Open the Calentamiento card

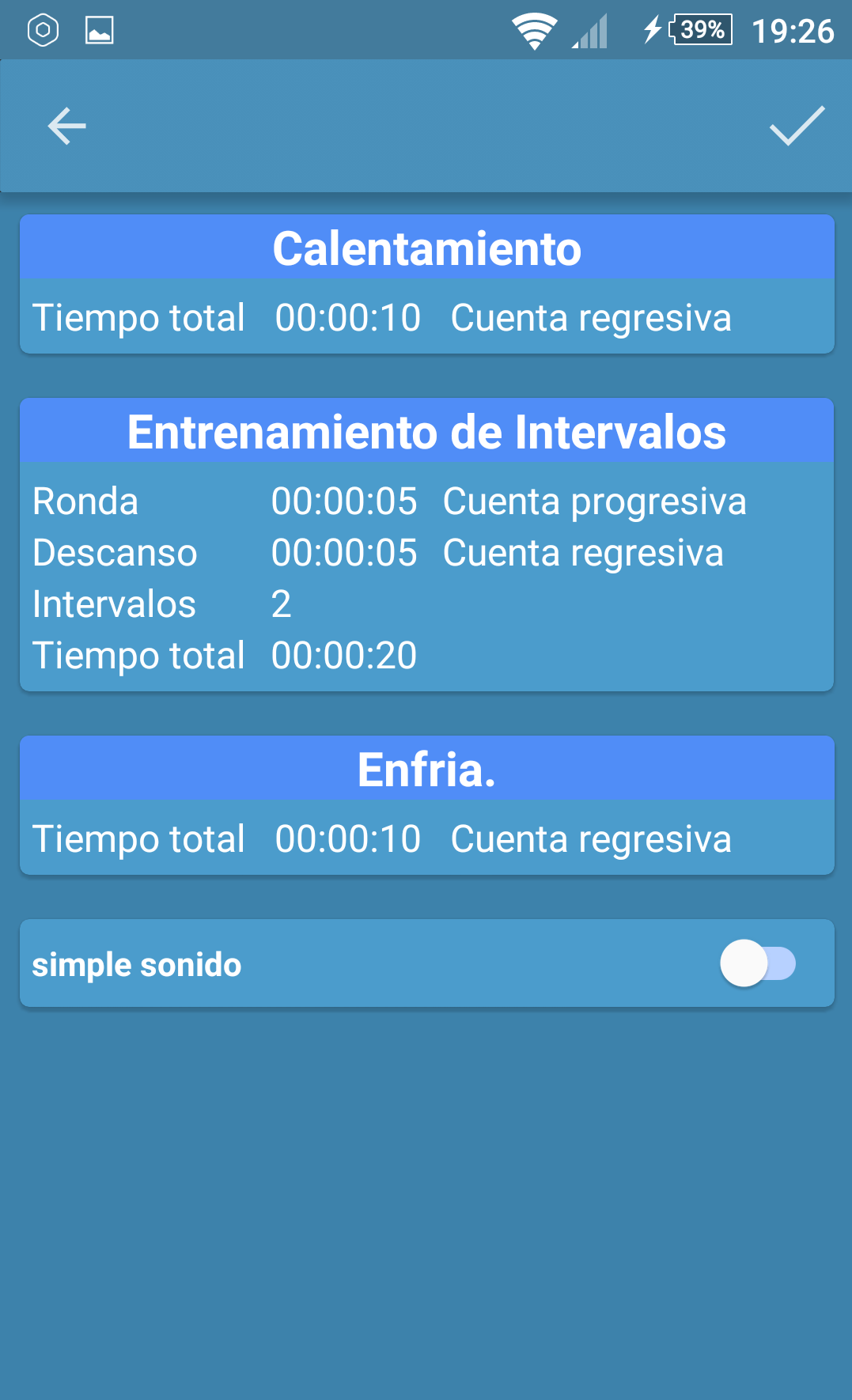click(x=427, y=284)
